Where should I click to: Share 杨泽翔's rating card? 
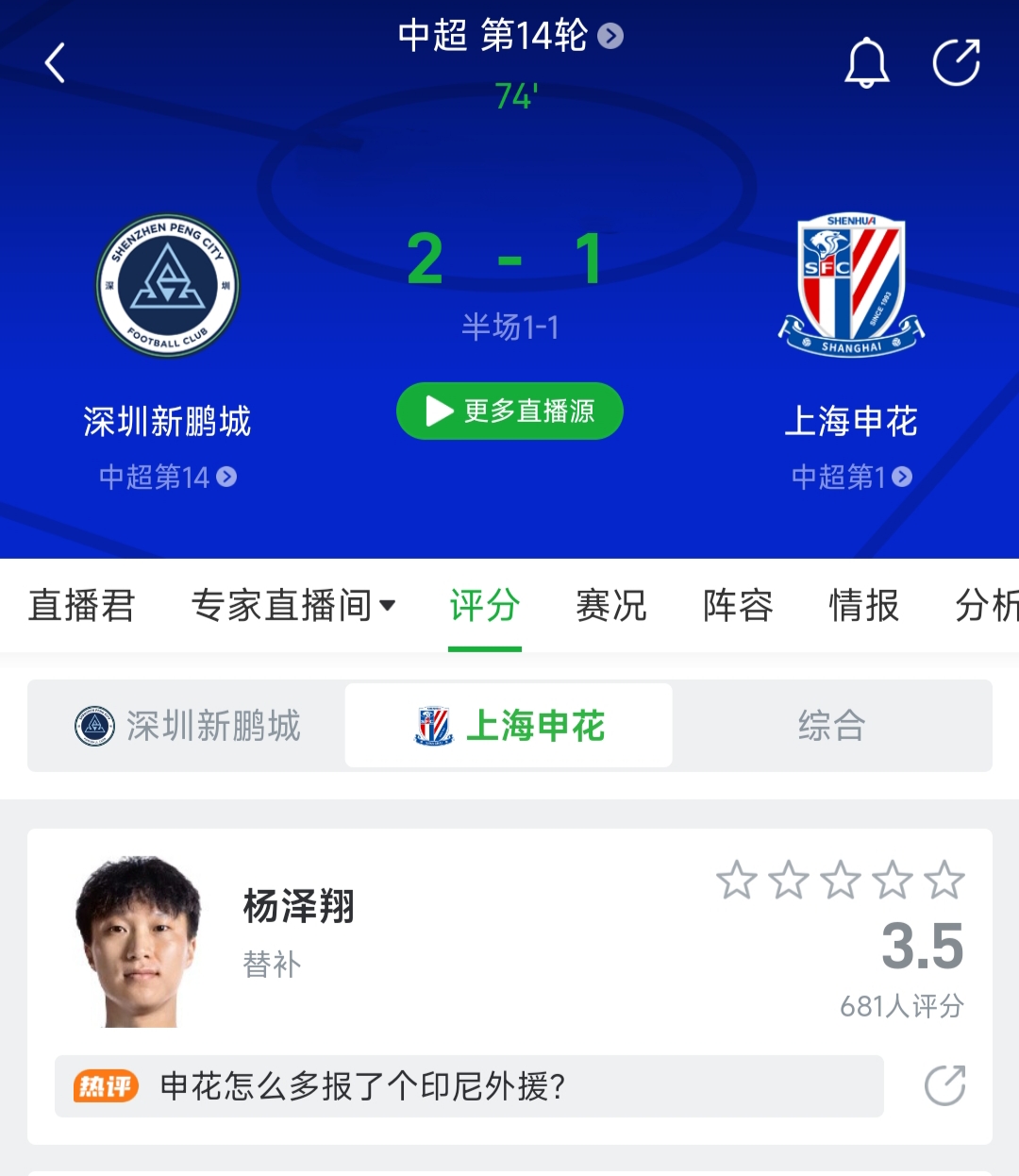(944, 1085)
